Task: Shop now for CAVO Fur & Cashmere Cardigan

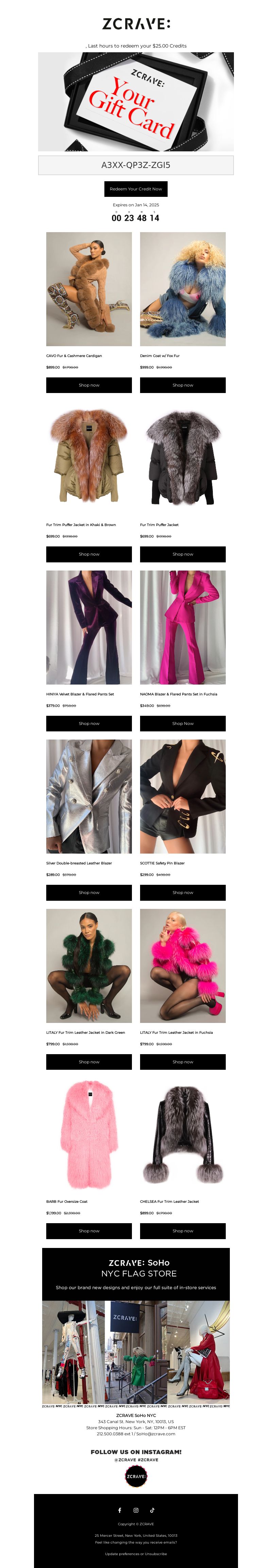Action: 89,385
